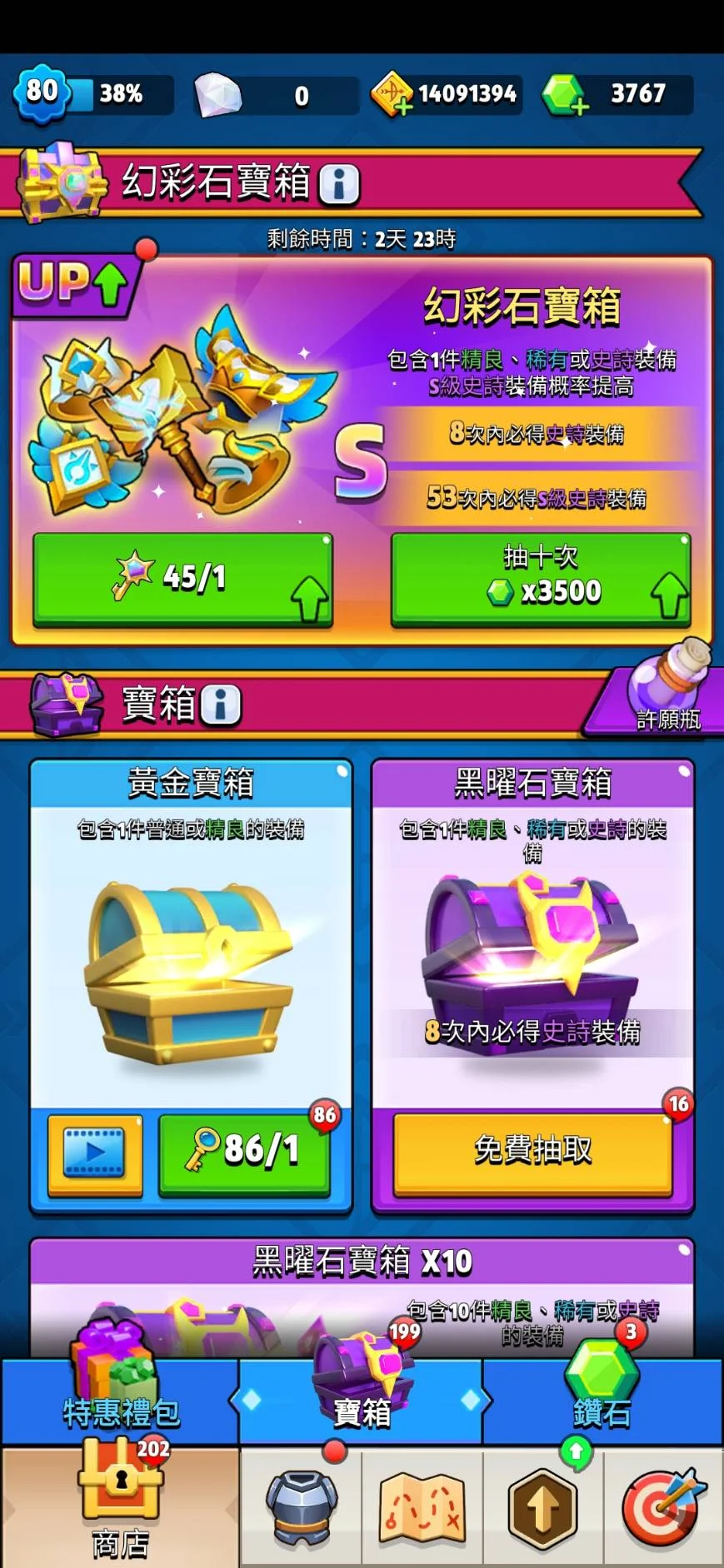Draw once with 45/1 key button
Image resolution: width=724 pixels, height=1568 pixels.
tap(182, 578)
